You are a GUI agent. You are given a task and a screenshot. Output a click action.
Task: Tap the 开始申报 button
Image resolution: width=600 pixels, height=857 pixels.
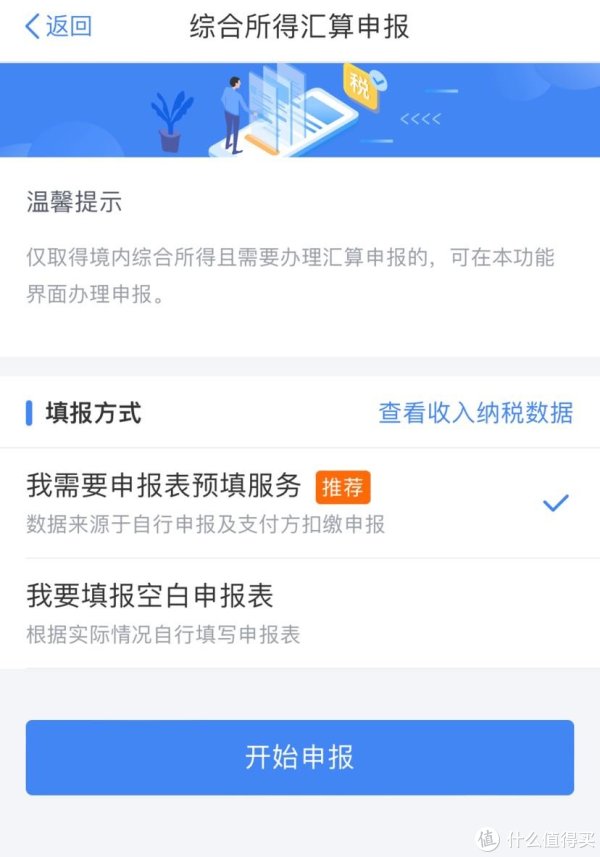tap(300, 757)
